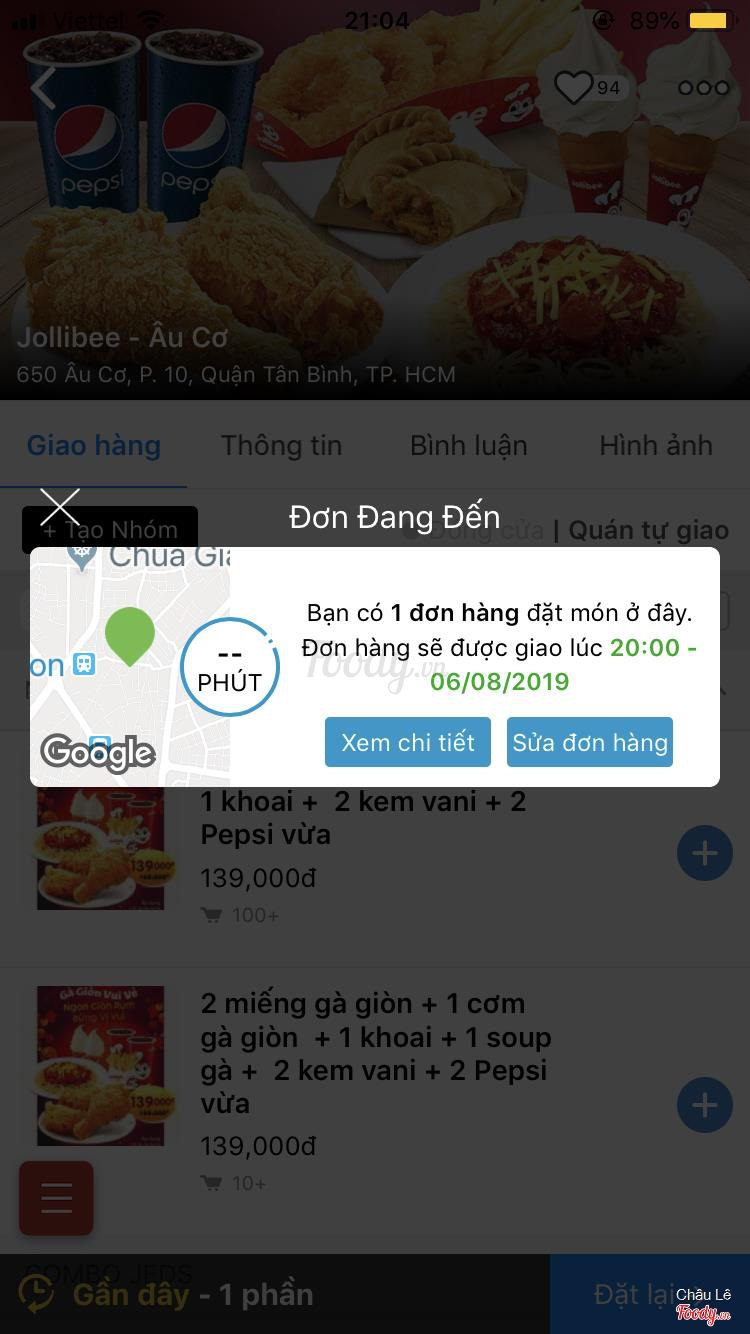Favorite Jollibee with the heart icon
Viewport: 750px width, 1334px height.
tap(574, 88)
